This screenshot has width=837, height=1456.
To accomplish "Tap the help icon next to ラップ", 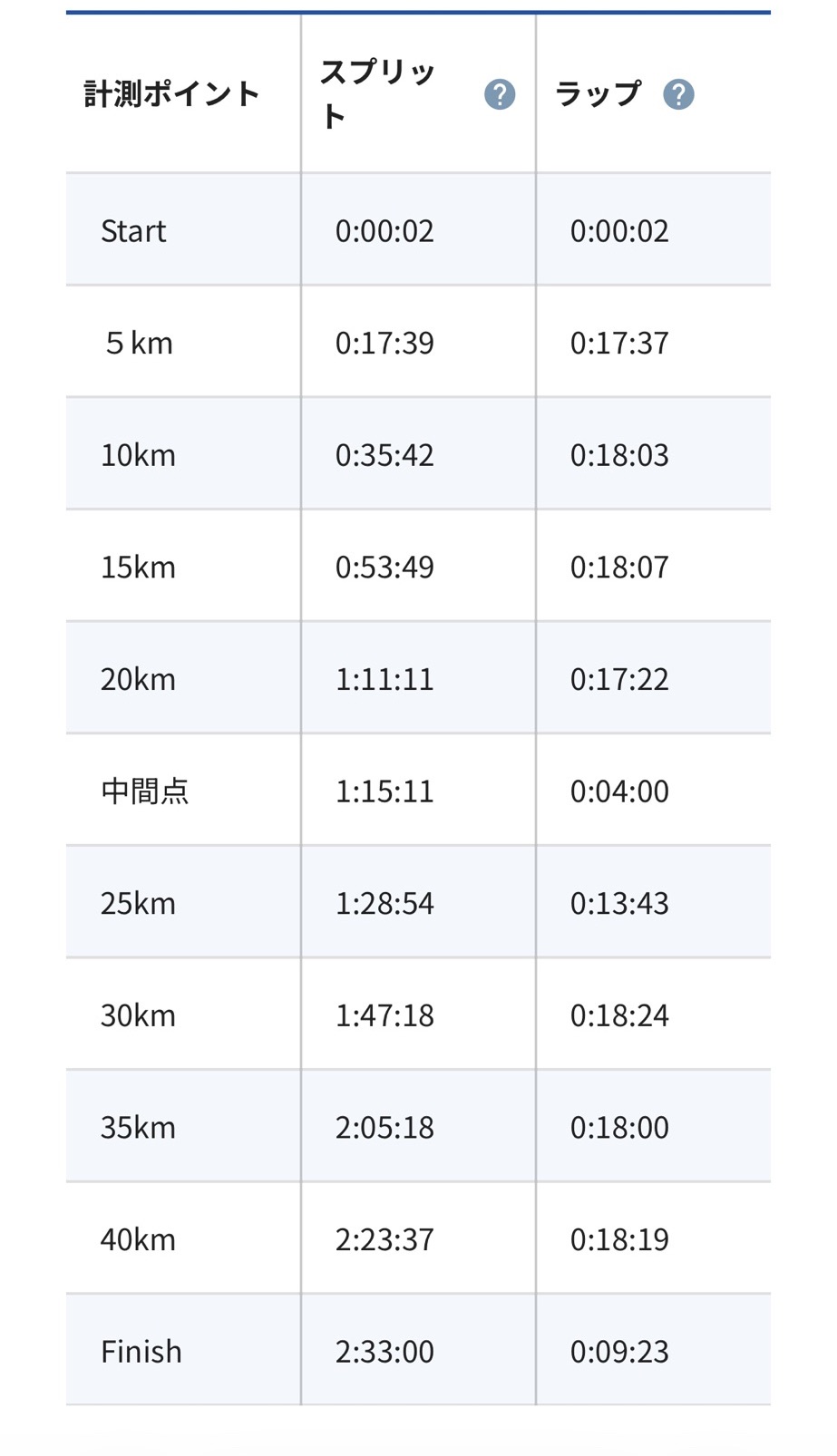I will pos(678,94).
